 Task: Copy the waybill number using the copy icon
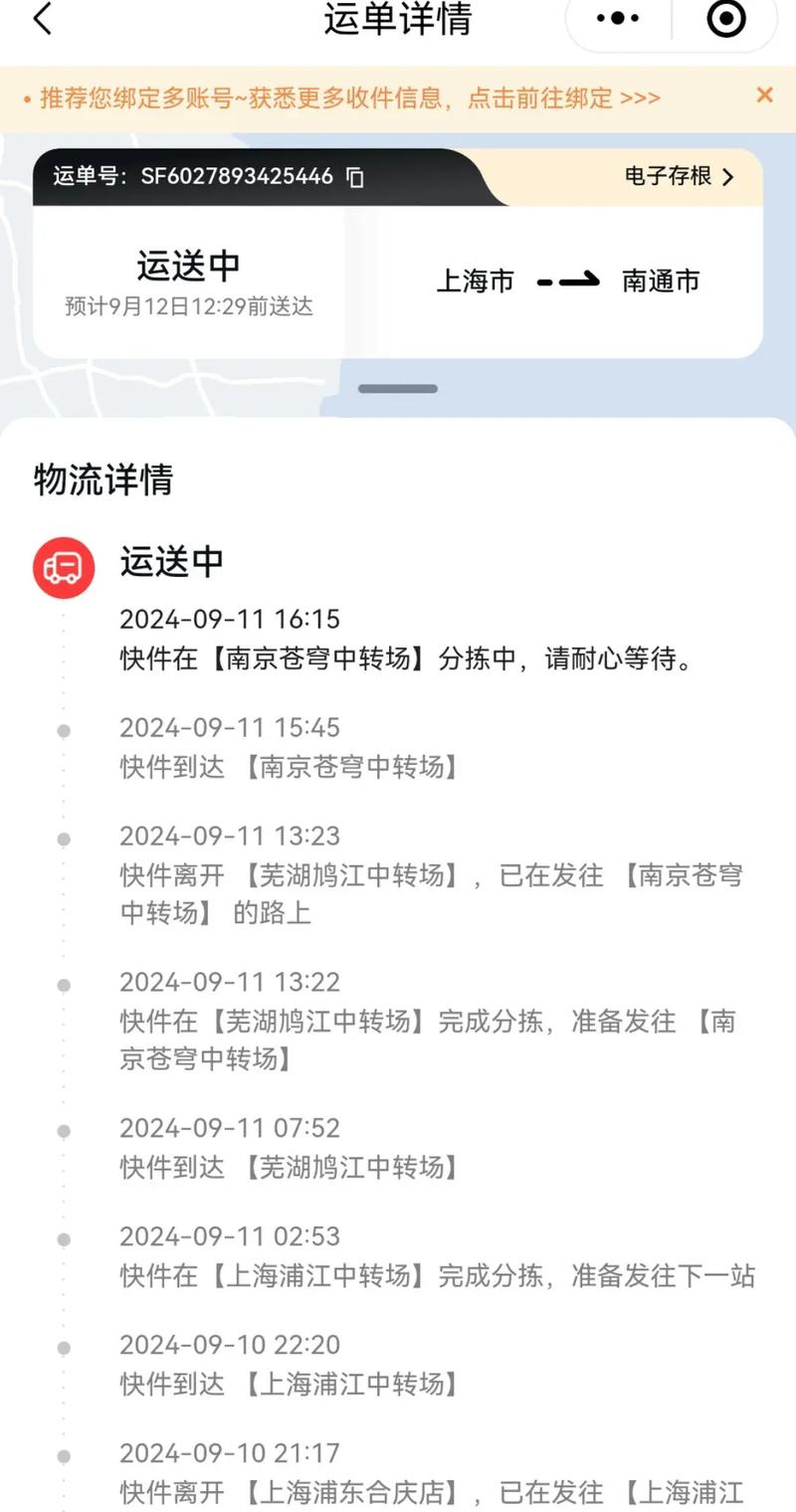click(x=356, y=177)
